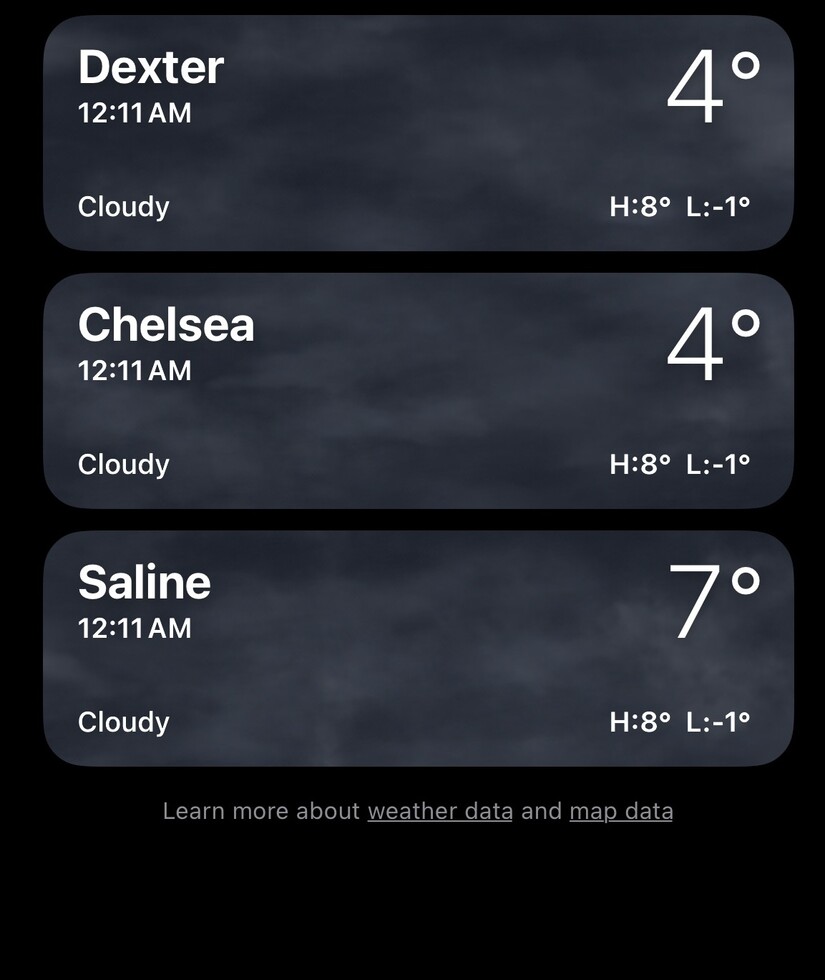Open the map data link
This screenshot has width=825, height=980.
tap(621, 811)
